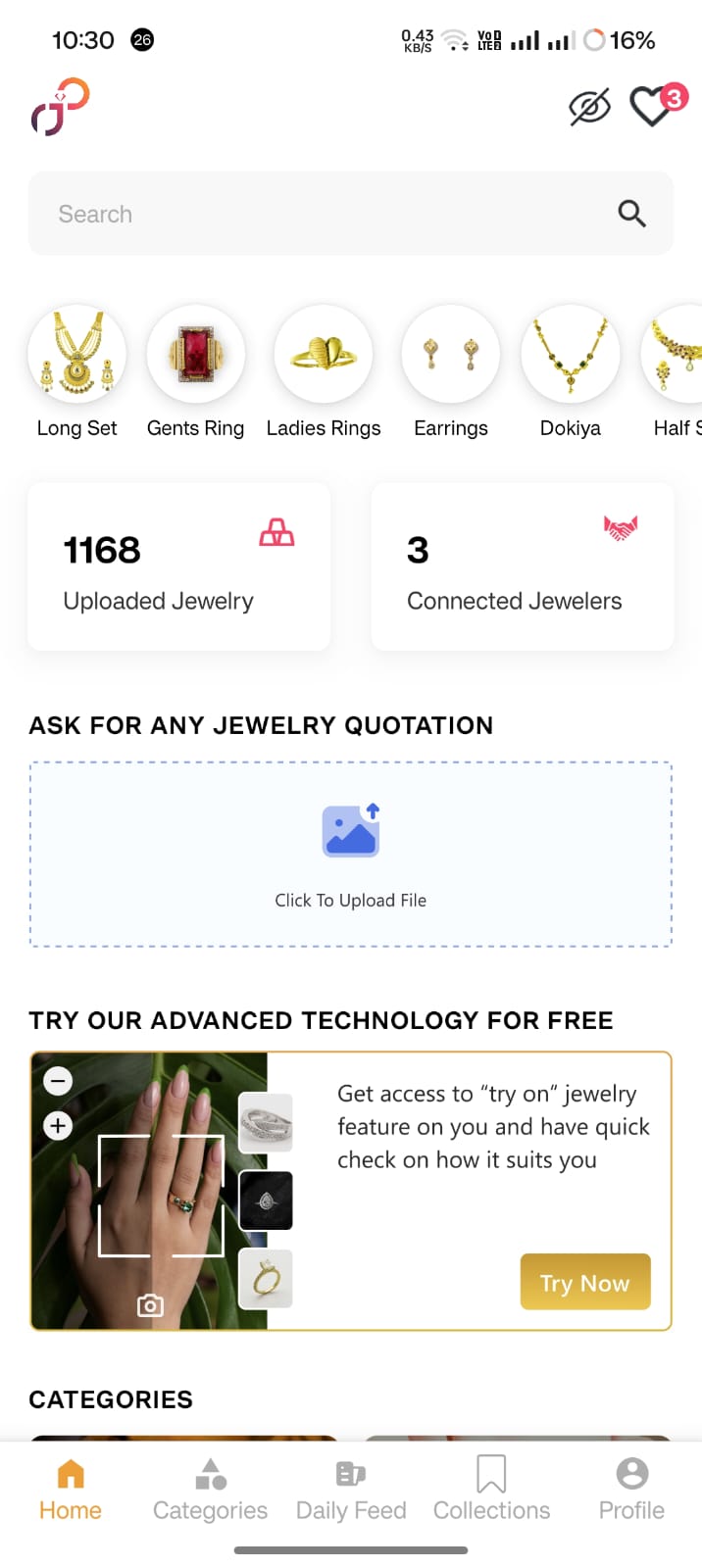
Task: Open the Dokiya category
Action: click(571, 372)
